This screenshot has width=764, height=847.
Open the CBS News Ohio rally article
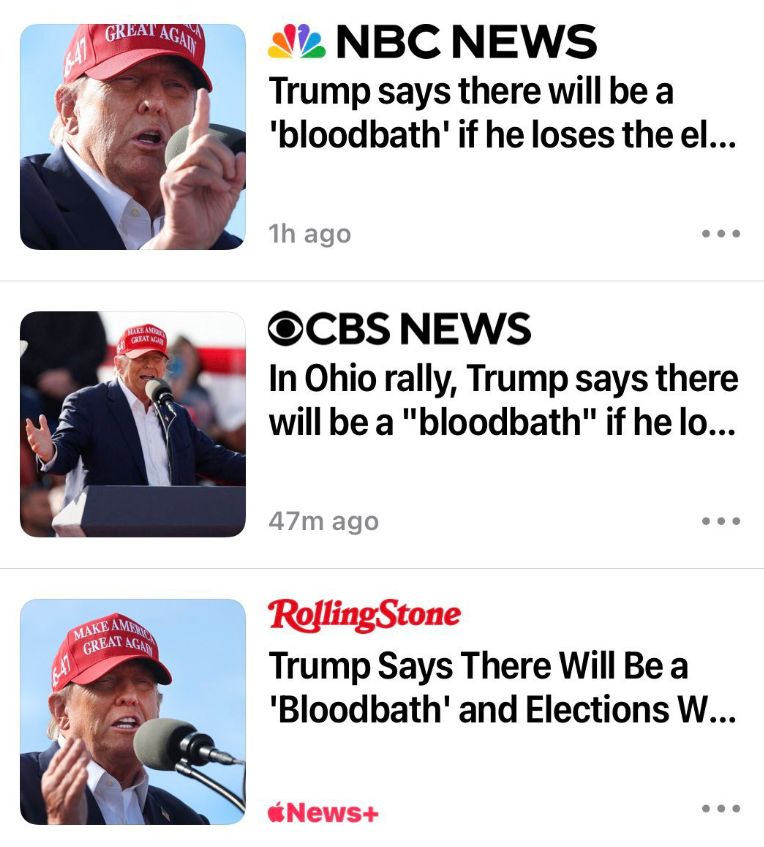tap(500, 400)
